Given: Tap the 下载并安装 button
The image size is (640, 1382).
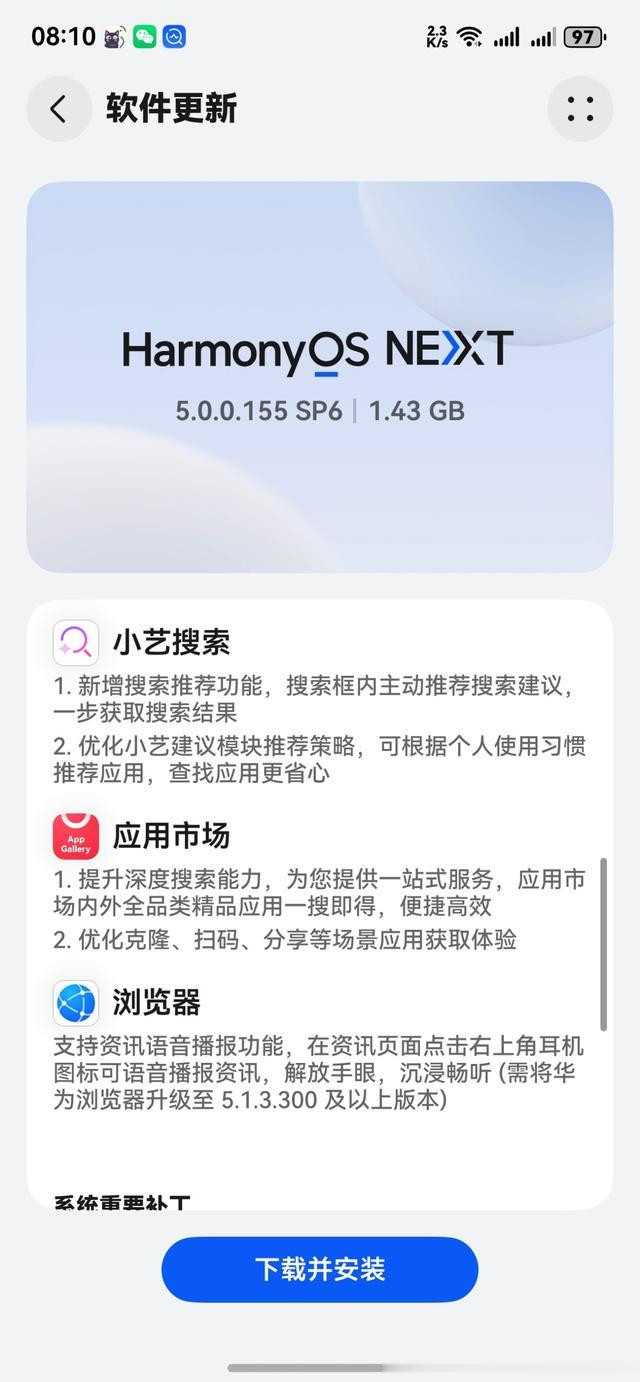Looking at the screenshot, I should 320,1270.
